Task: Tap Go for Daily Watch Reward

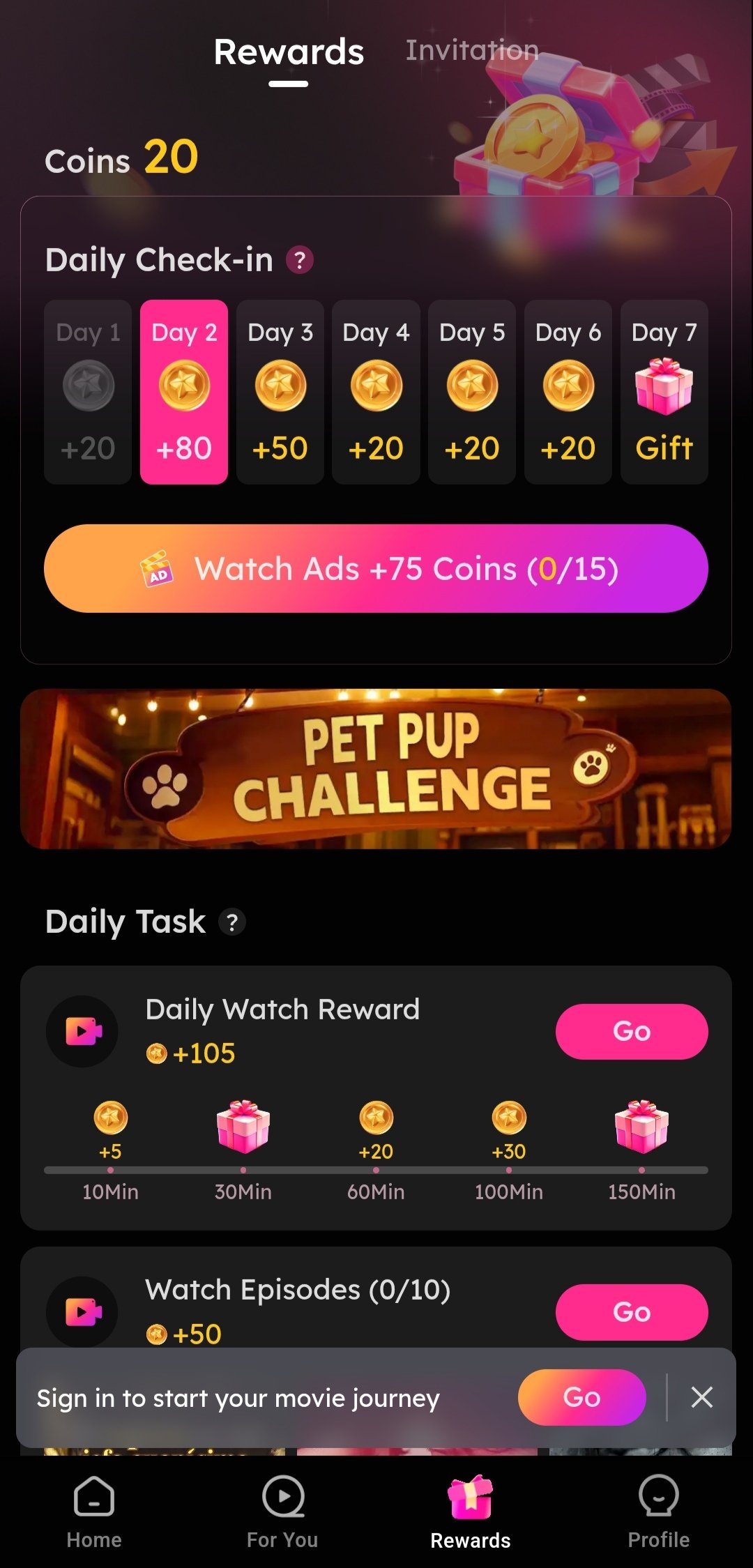Action: point(631,1031)
